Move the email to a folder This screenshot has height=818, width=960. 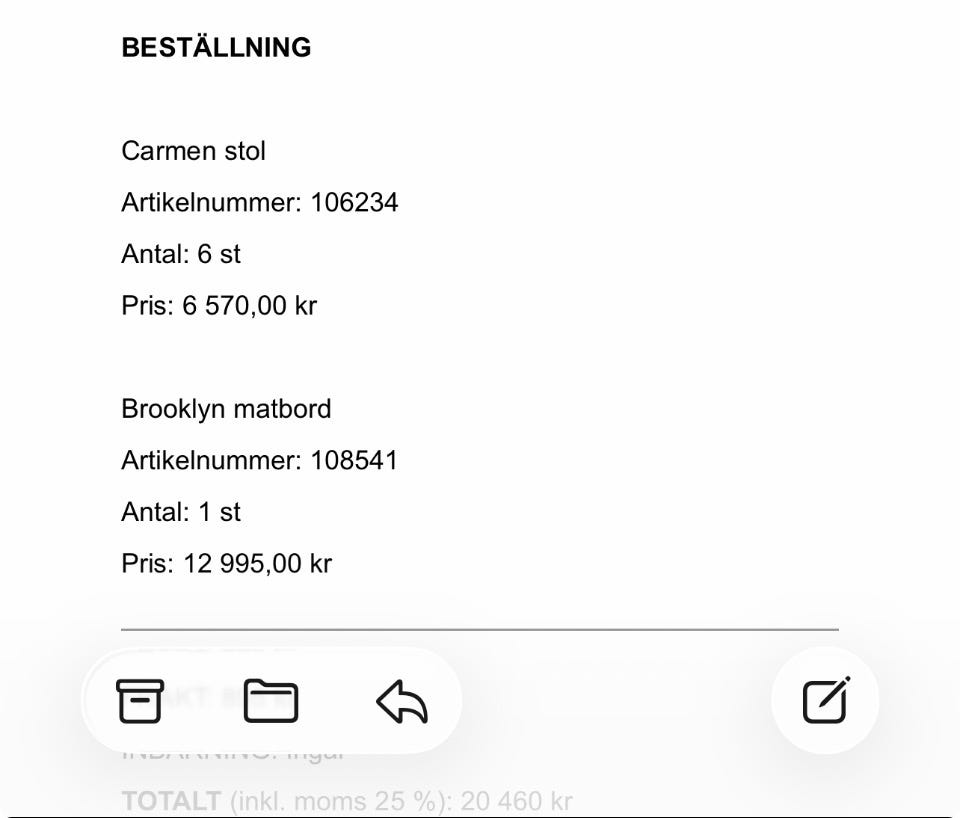pyautogui.click(x=271, y=701)
